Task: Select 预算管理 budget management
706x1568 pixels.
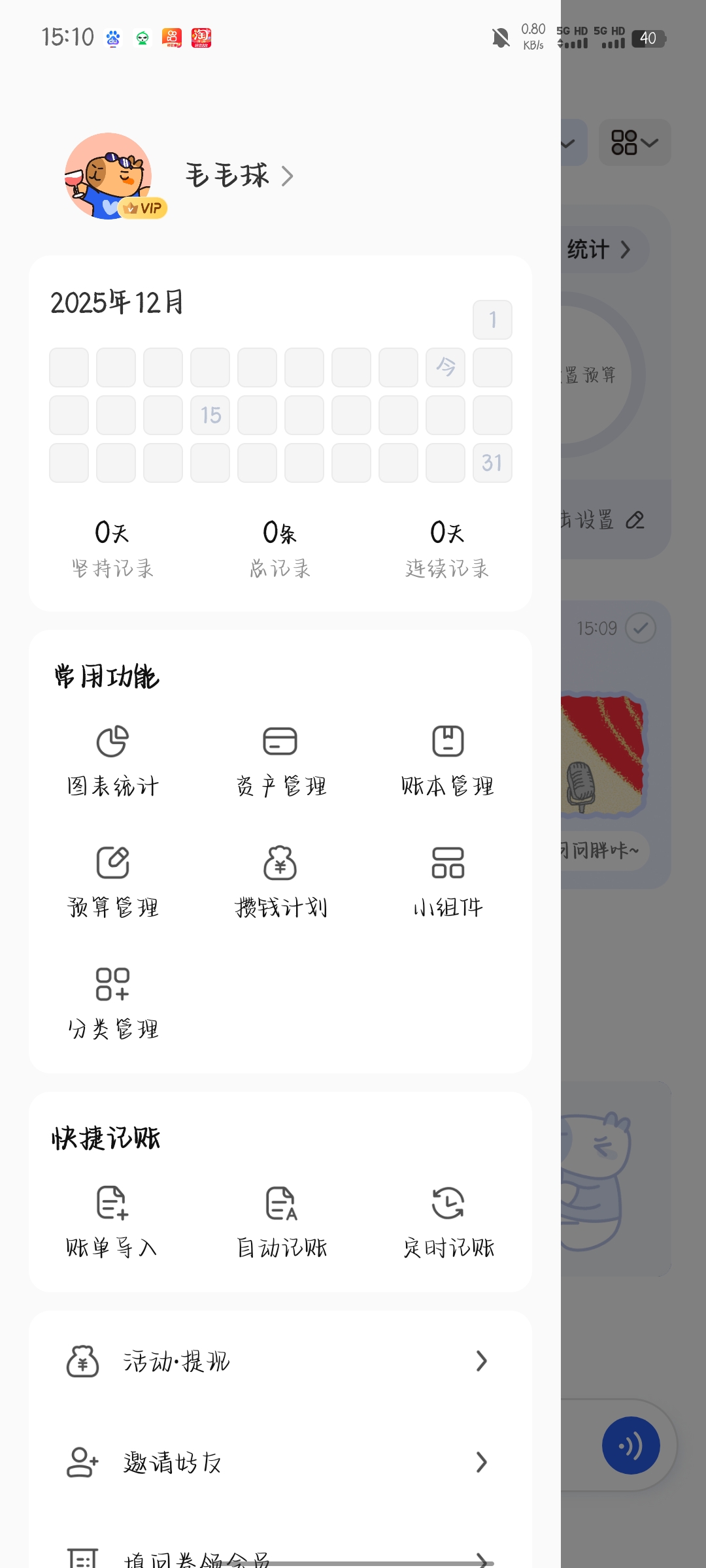Action: (x=112, y=882)
